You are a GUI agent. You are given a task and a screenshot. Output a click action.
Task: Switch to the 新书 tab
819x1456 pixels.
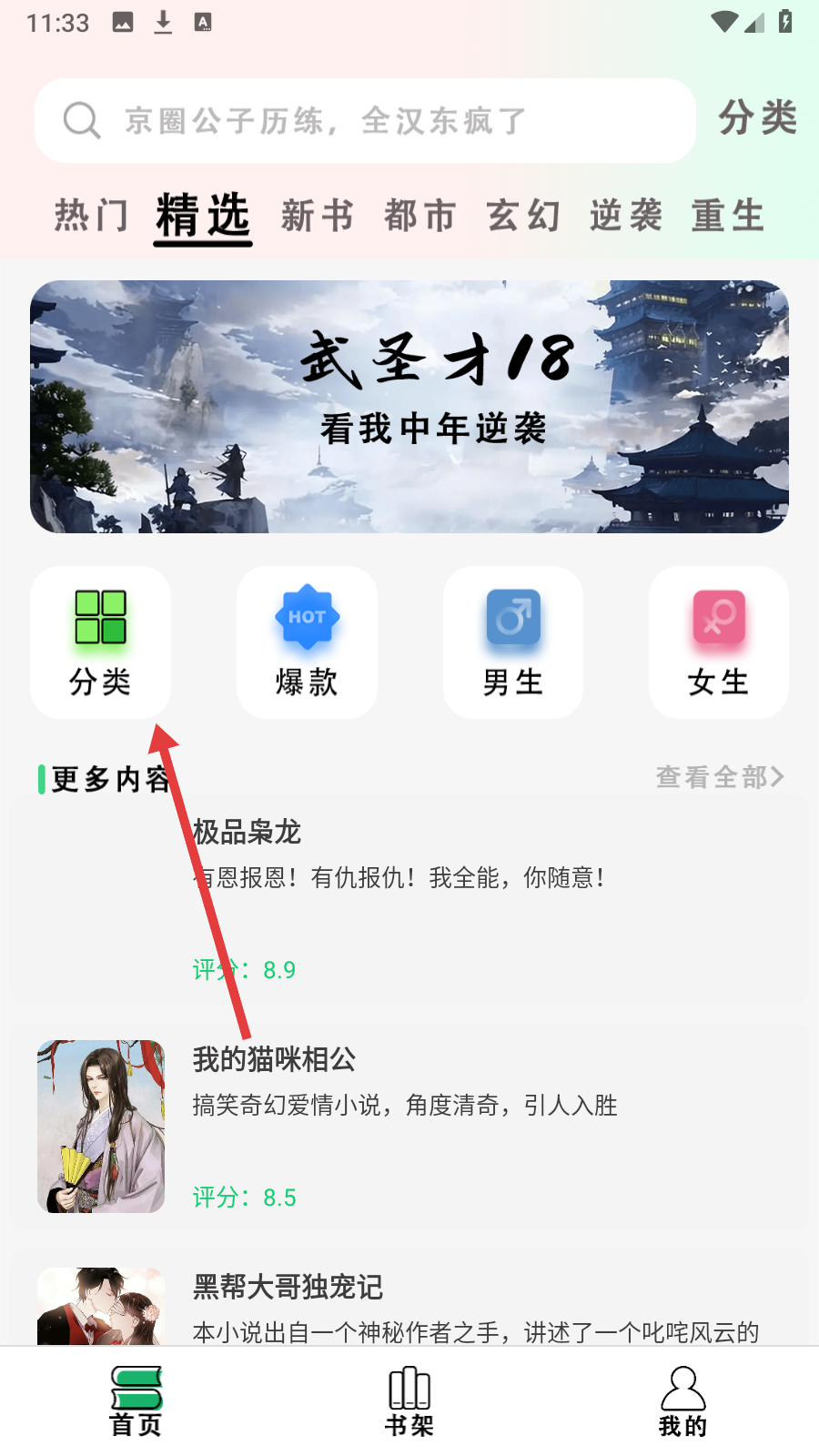[317, 217]
